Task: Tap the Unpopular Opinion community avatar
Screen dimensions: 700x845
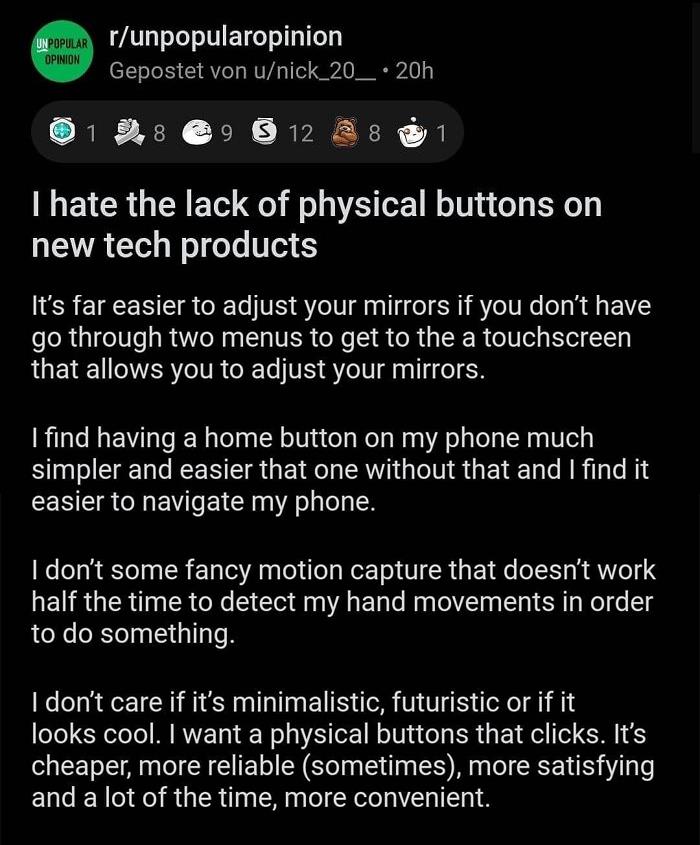Action: point(62,53)
